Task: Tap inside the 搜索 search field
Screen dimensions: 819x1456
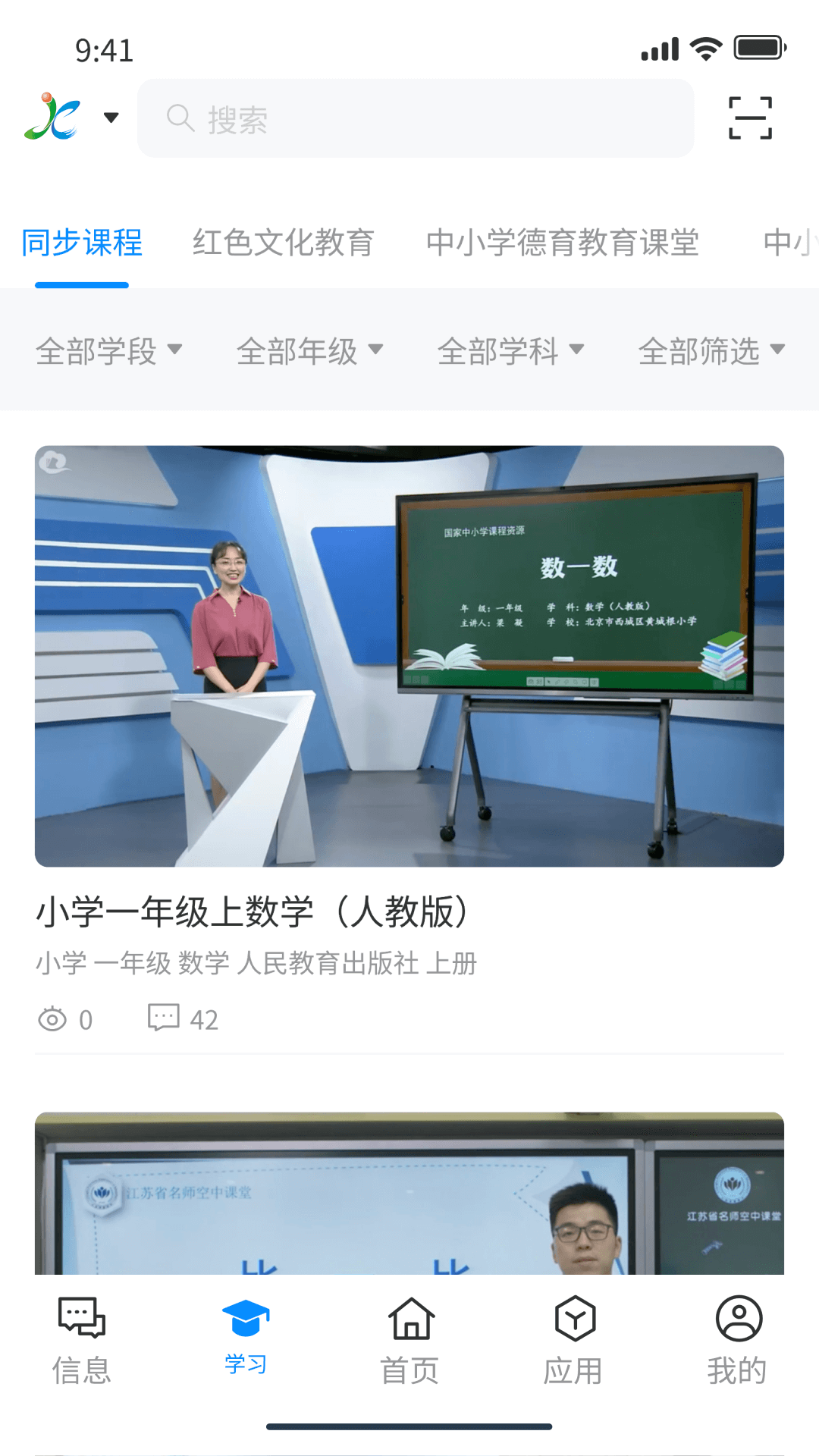Action: point(417,118)
